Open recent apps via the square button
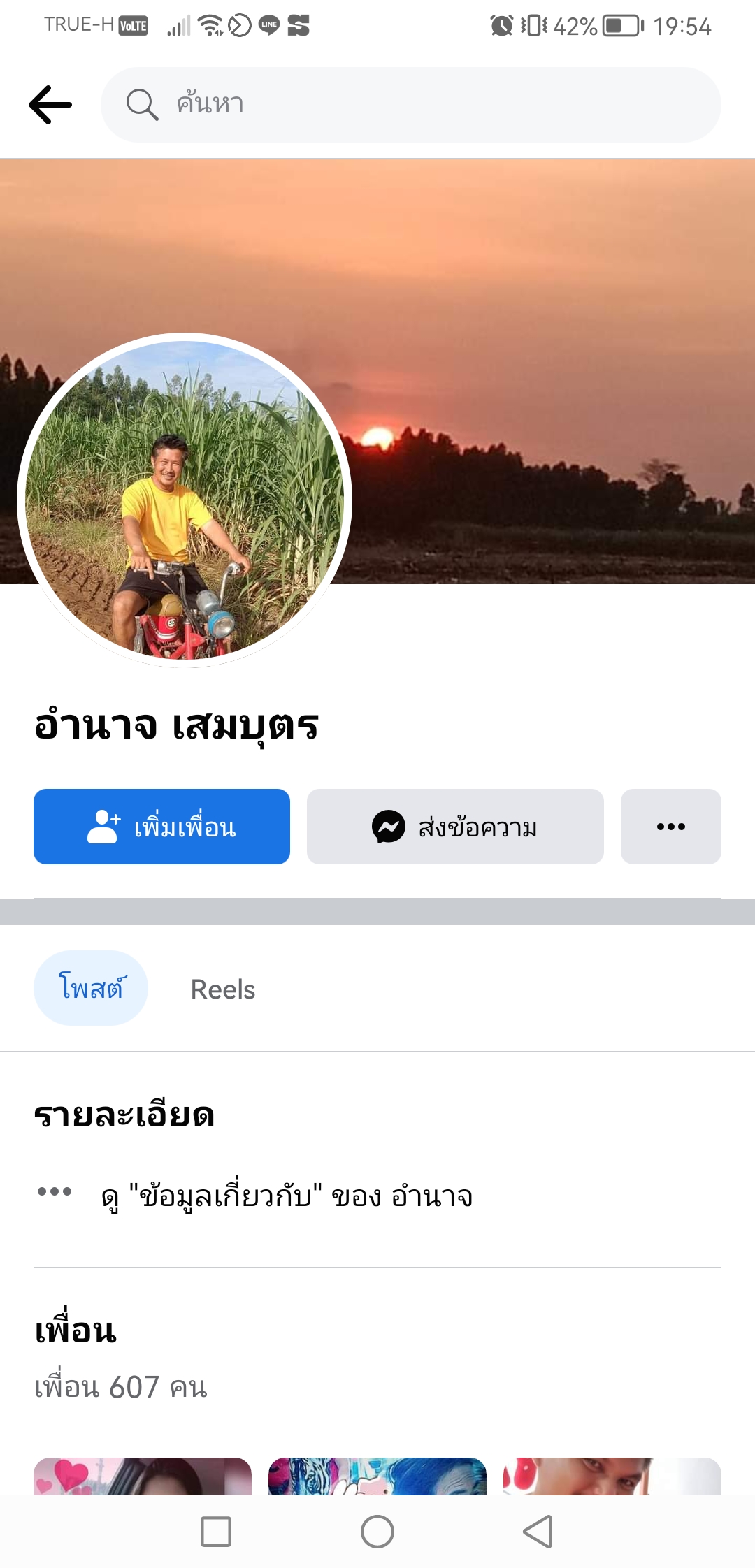 (216, 1532)
